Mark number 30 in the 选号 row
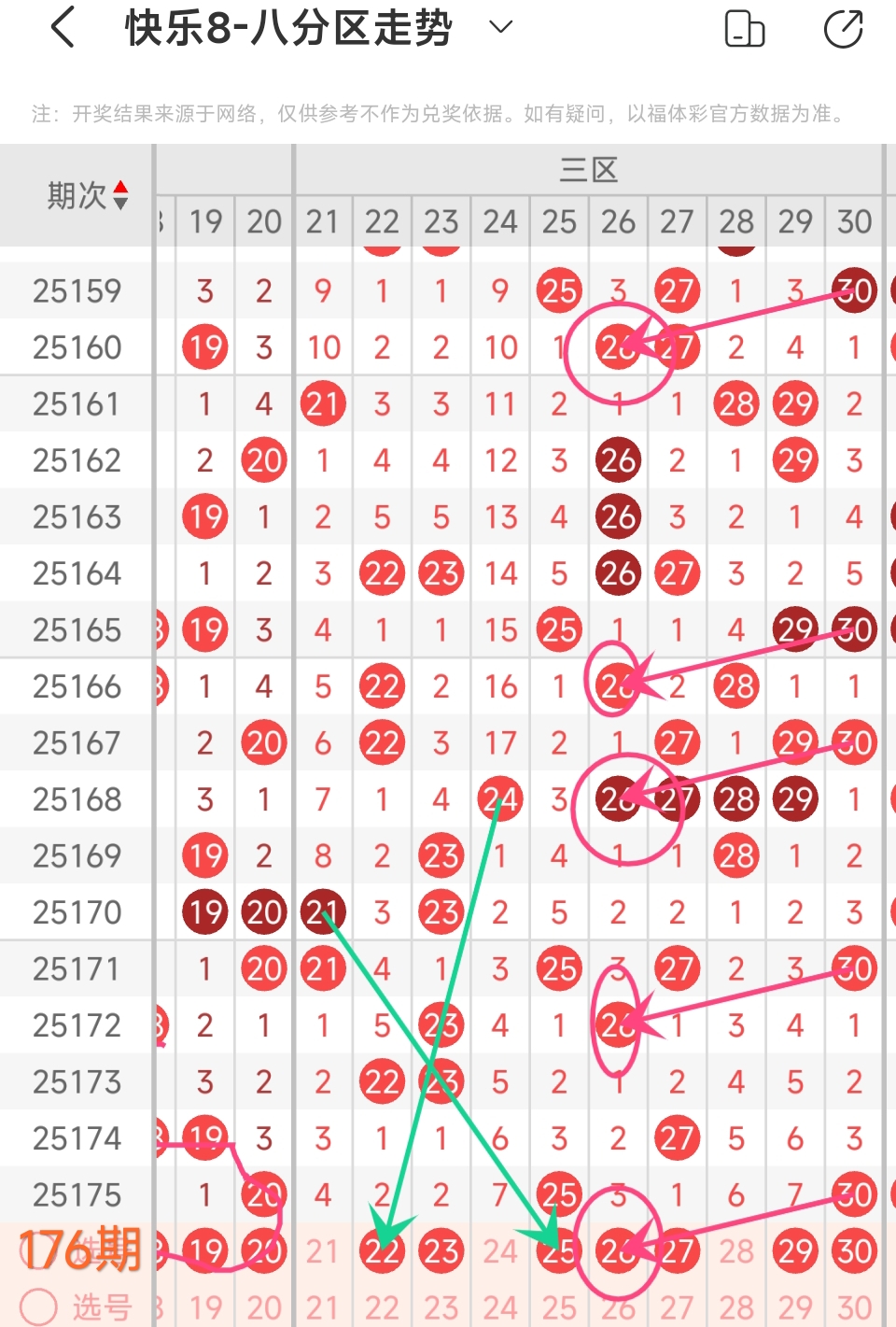Image resolution: width=896 pixels, height=1327 pixels. click(854, 1307)
